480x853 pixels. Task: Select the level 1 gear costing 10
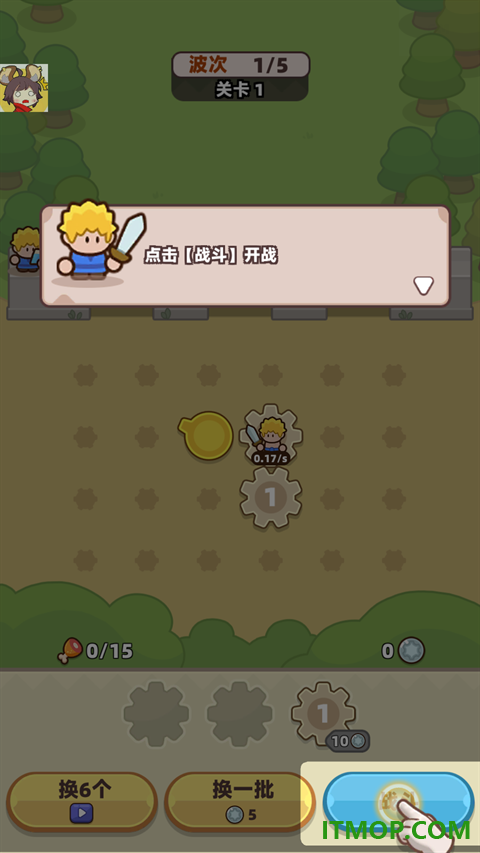pos(324,714)
